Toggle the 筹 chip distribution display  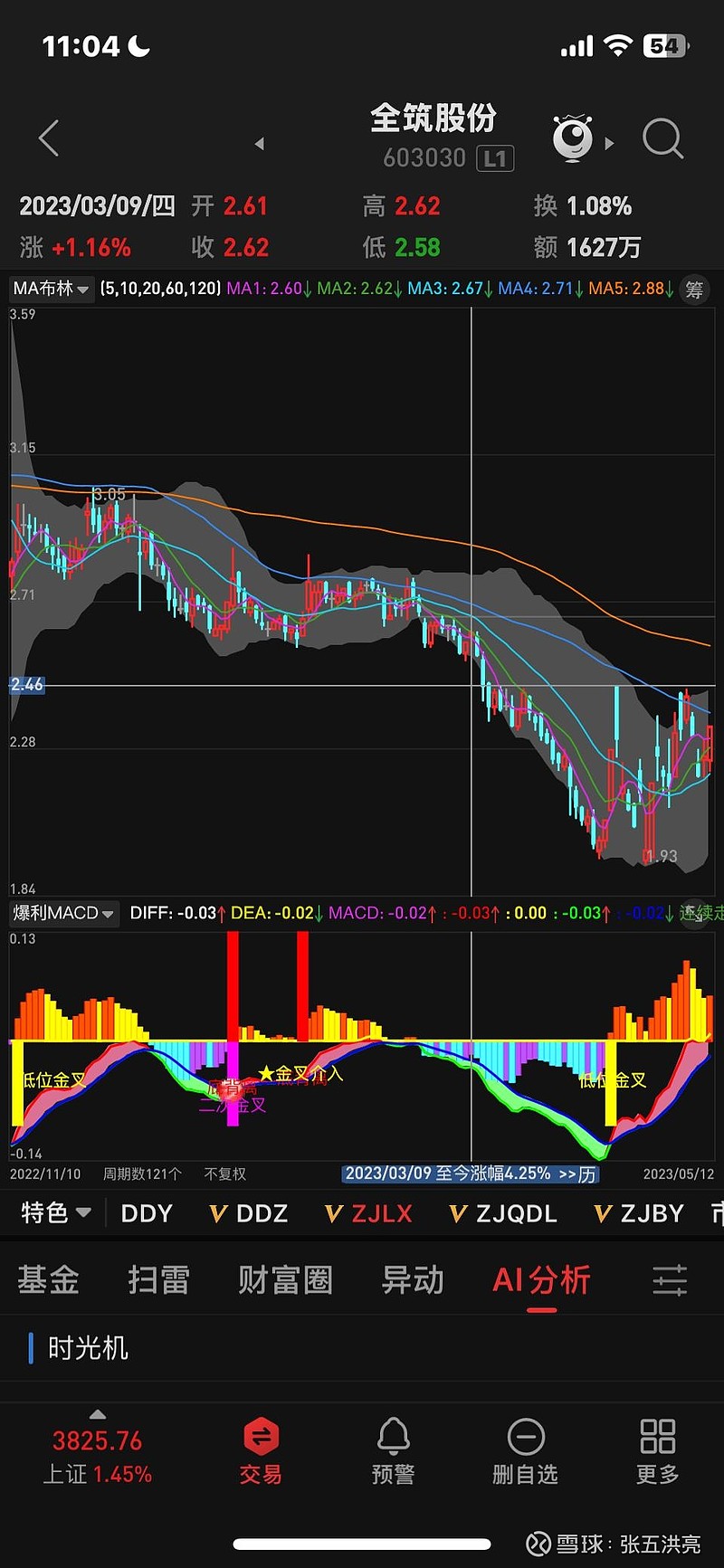695,290
